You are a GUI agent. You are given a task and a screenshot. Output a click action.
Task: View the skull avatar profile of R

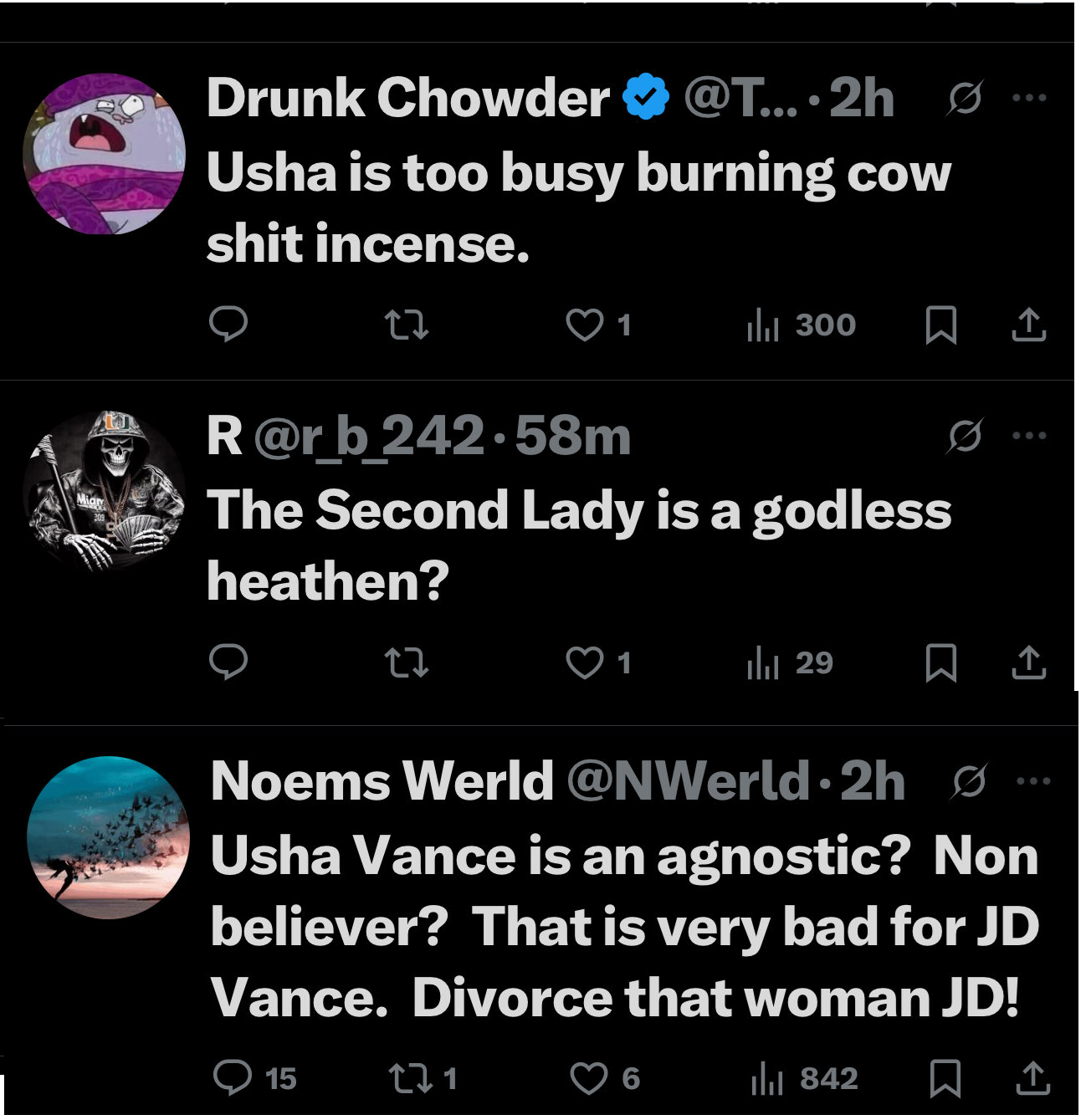[105, 491]
